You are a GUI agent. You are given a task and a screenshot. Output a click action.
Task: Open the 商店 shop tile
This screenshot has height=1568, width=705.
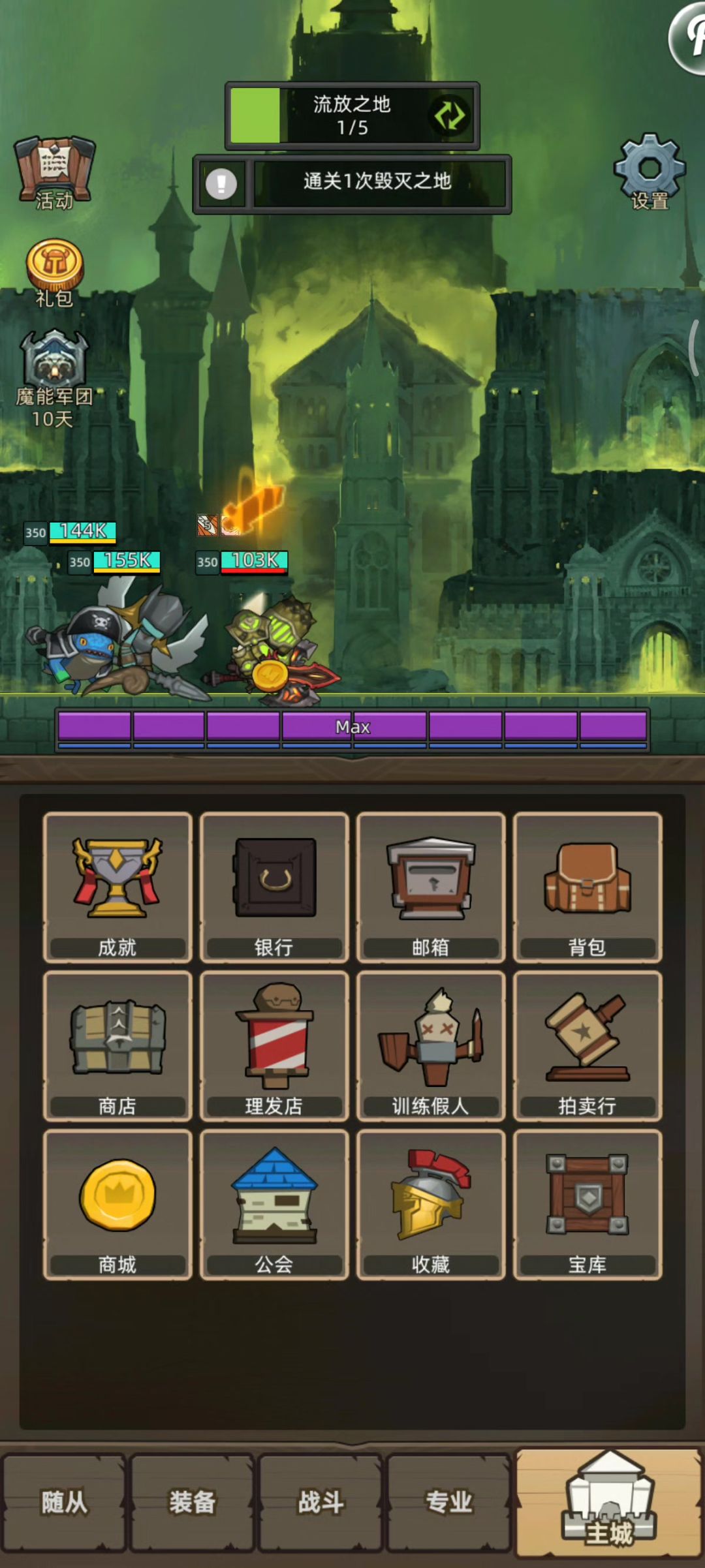[x=117, y=1046]
